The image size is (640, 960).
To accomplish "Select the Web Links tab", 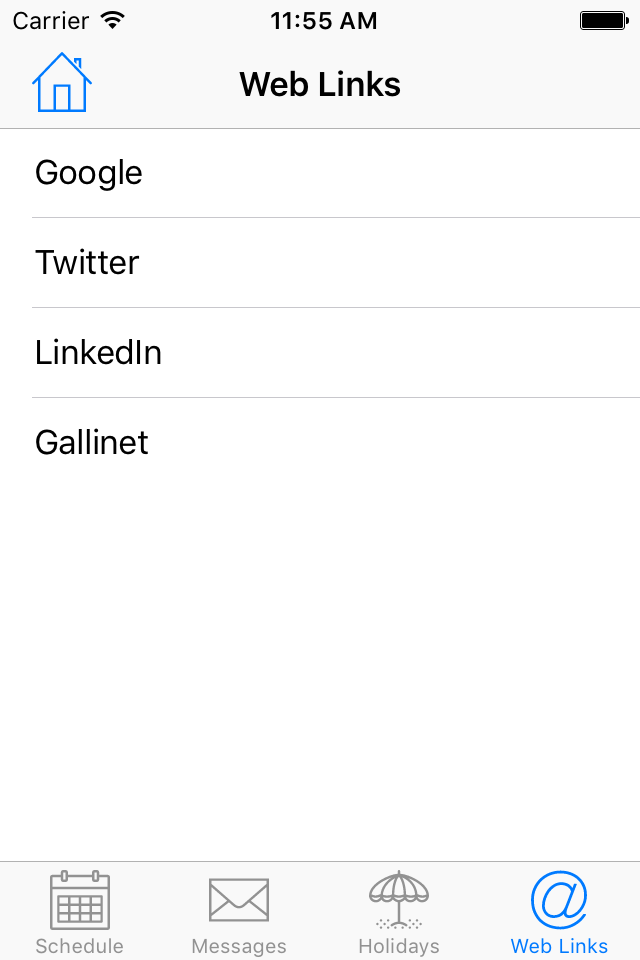I will [559, 912].
